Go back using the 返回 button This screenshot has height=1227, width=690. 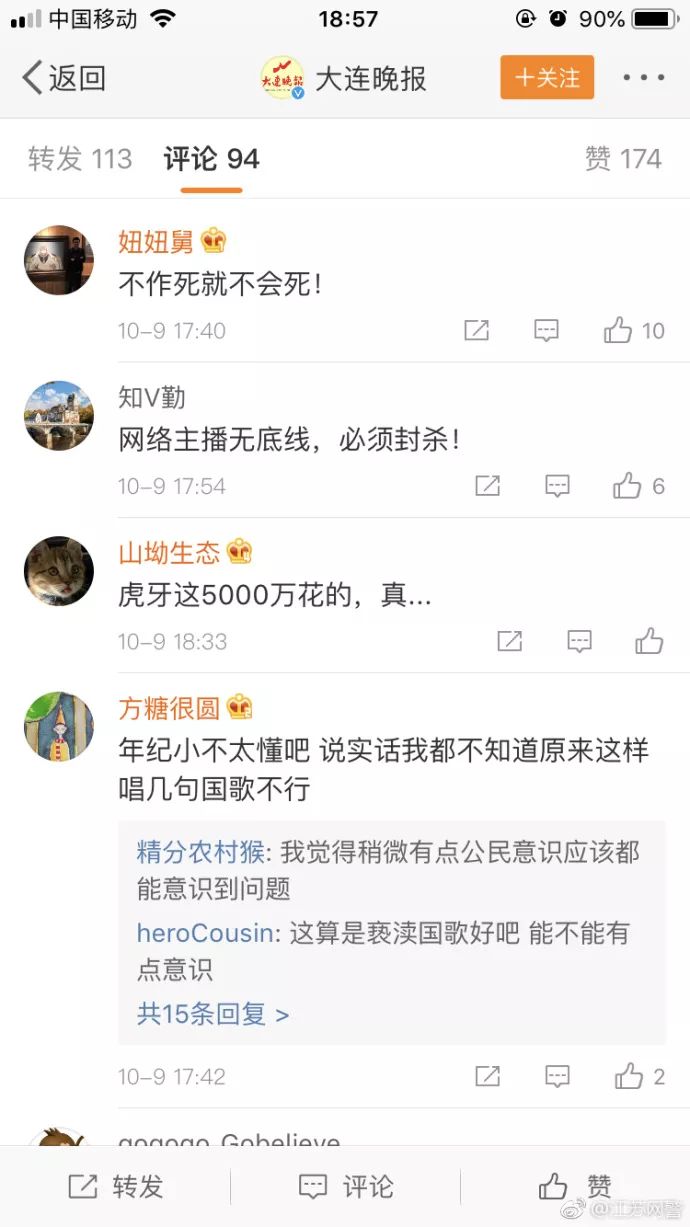[x=64, y=78]
